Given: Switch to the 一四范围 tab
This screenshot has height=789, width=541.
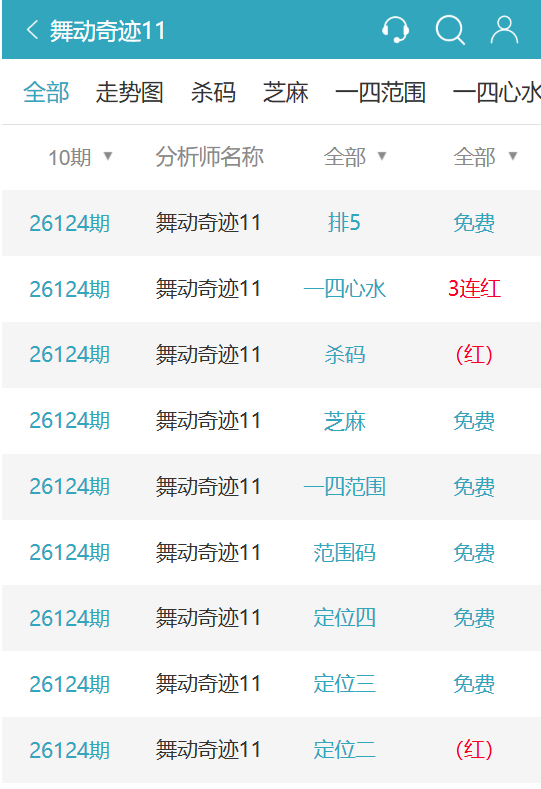Looking at the screenshot, I should (x=380, y=93).
